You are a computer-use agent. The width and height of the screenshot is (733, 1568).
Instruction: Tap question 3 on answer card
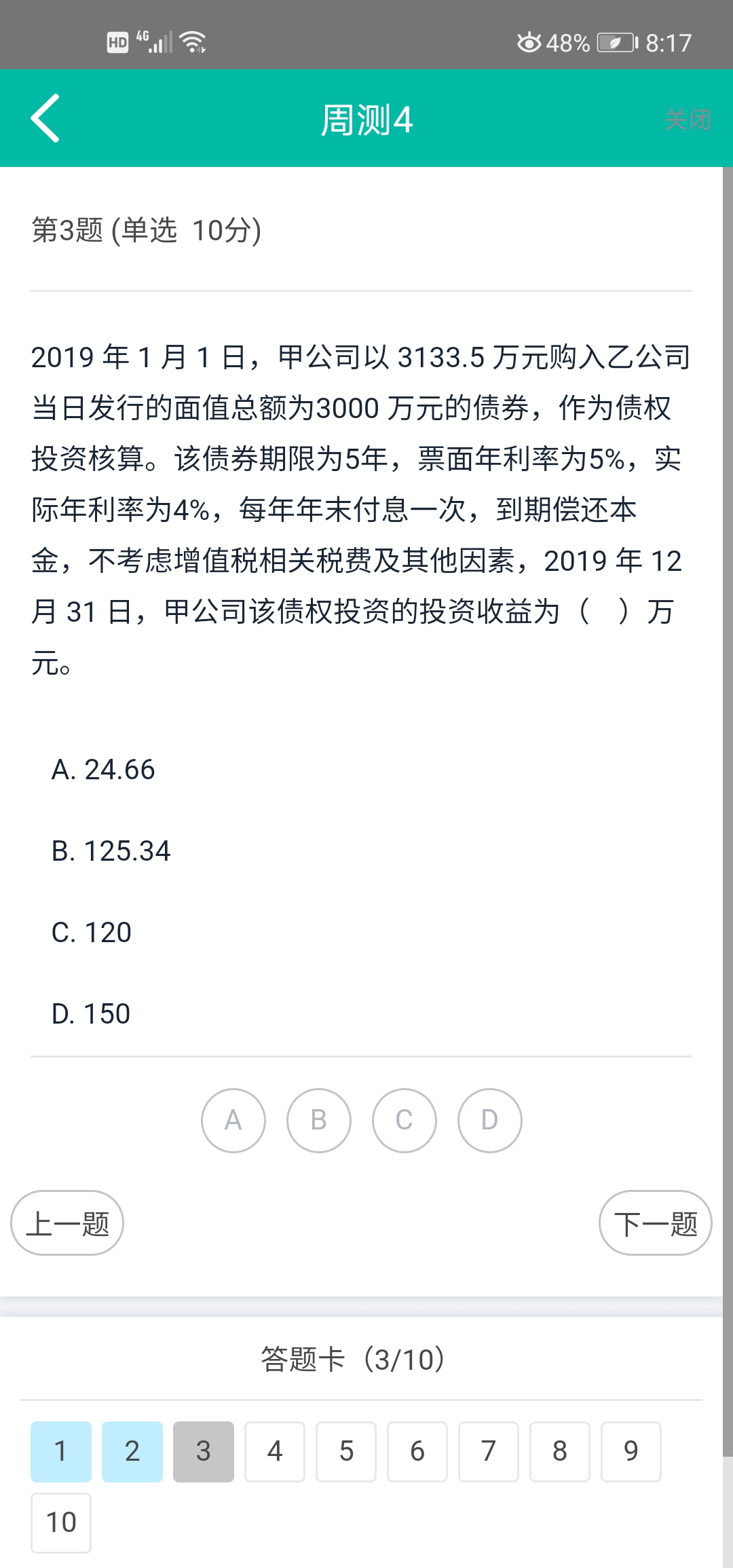point(204,1451)
